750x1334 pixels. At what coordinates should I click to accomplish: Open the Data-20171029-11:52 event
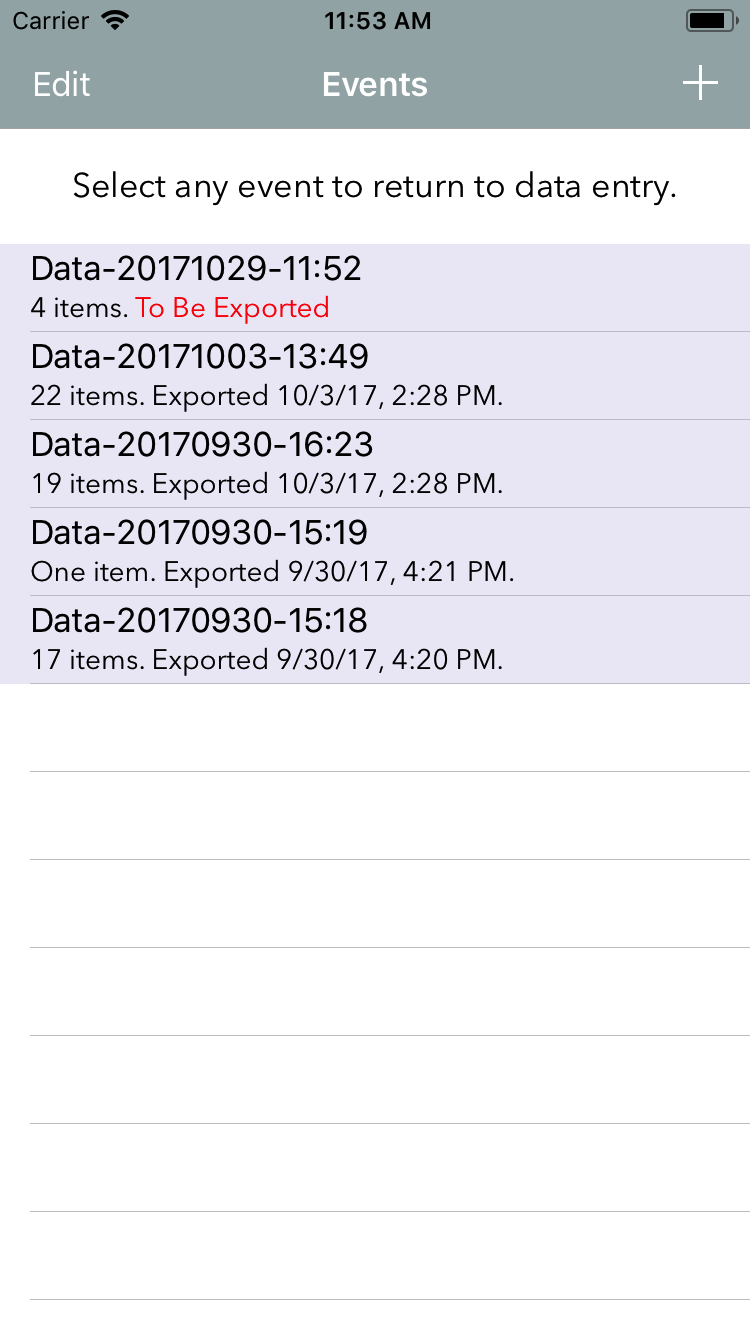click(x=375, y=288)
